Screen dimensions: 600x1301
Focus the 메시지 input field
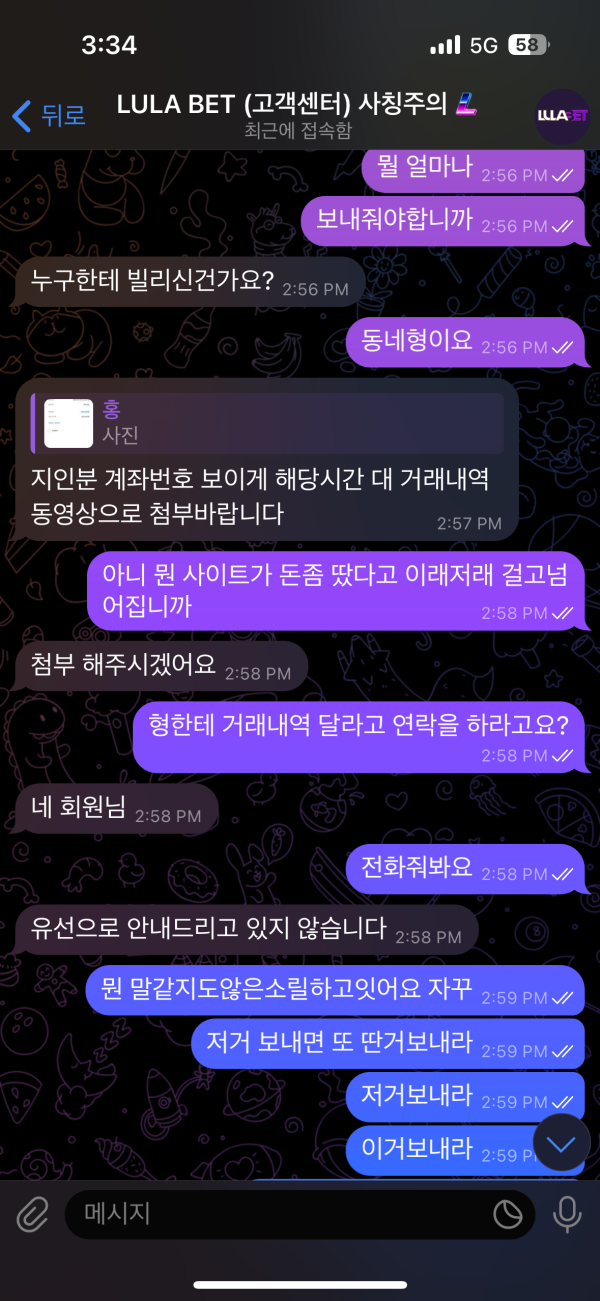[x=280, y=1214]
